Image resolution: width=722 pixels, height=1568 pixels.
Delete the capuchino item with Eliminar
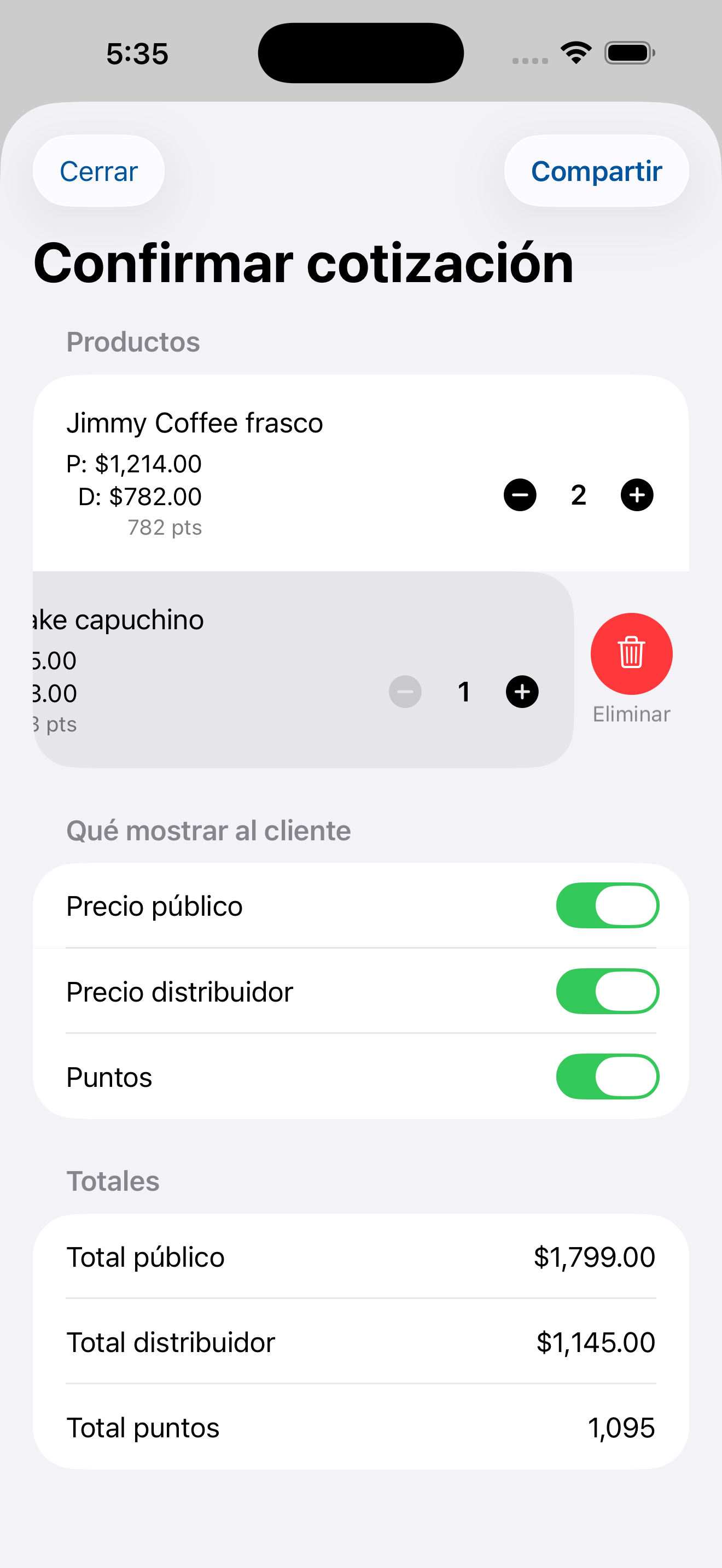click(x=631, y=654)
